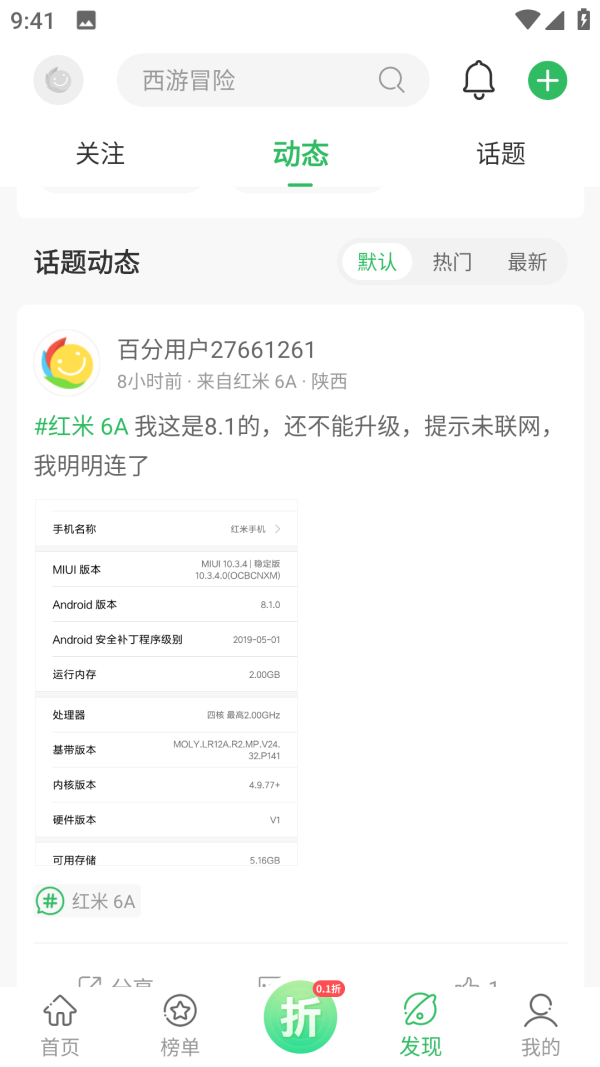Open the center 折 discount button

click(300, 1018)
